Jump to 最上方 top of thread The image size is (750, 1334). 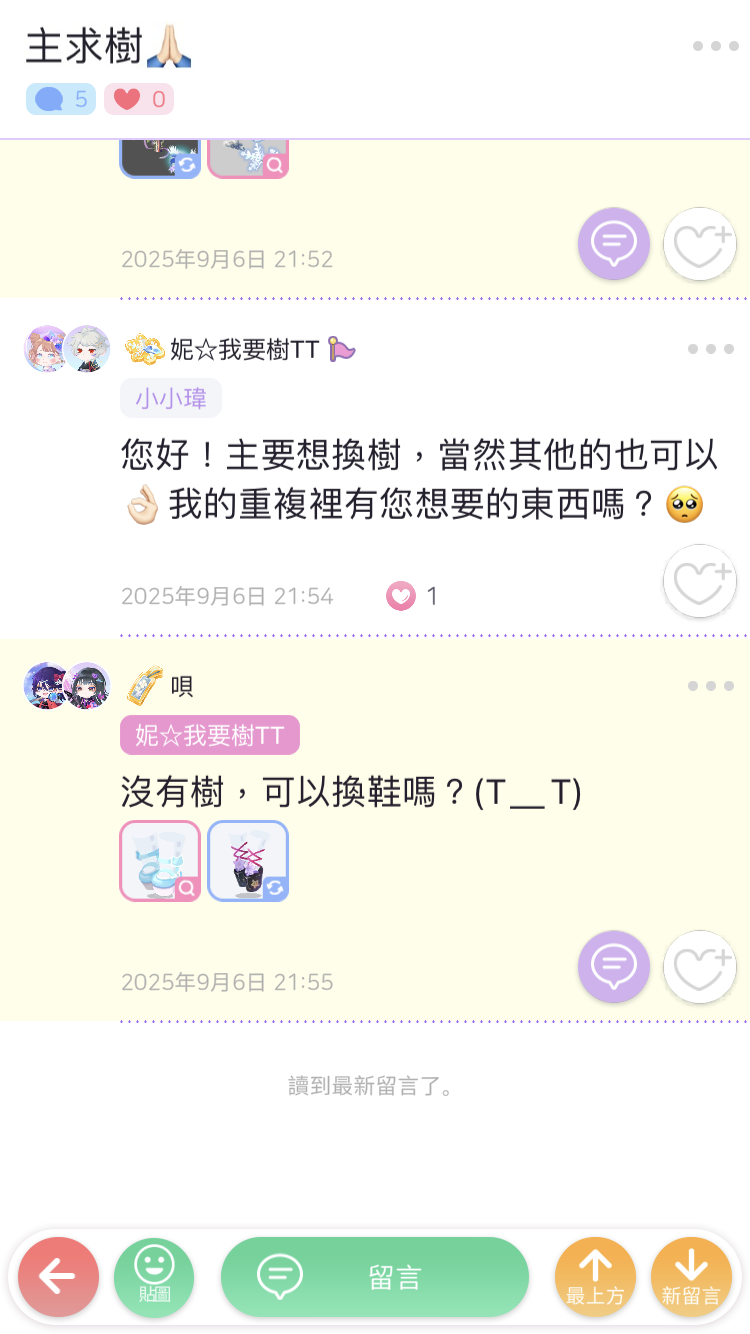pos(595,1277)
